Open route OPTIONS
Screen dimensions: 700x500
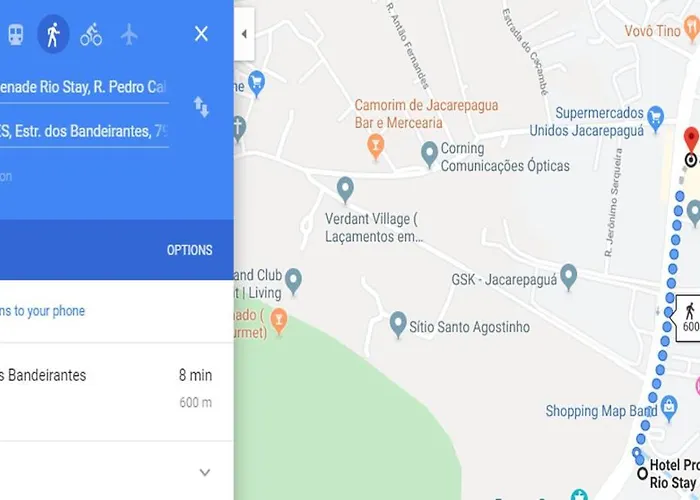(x=189, y=250)
